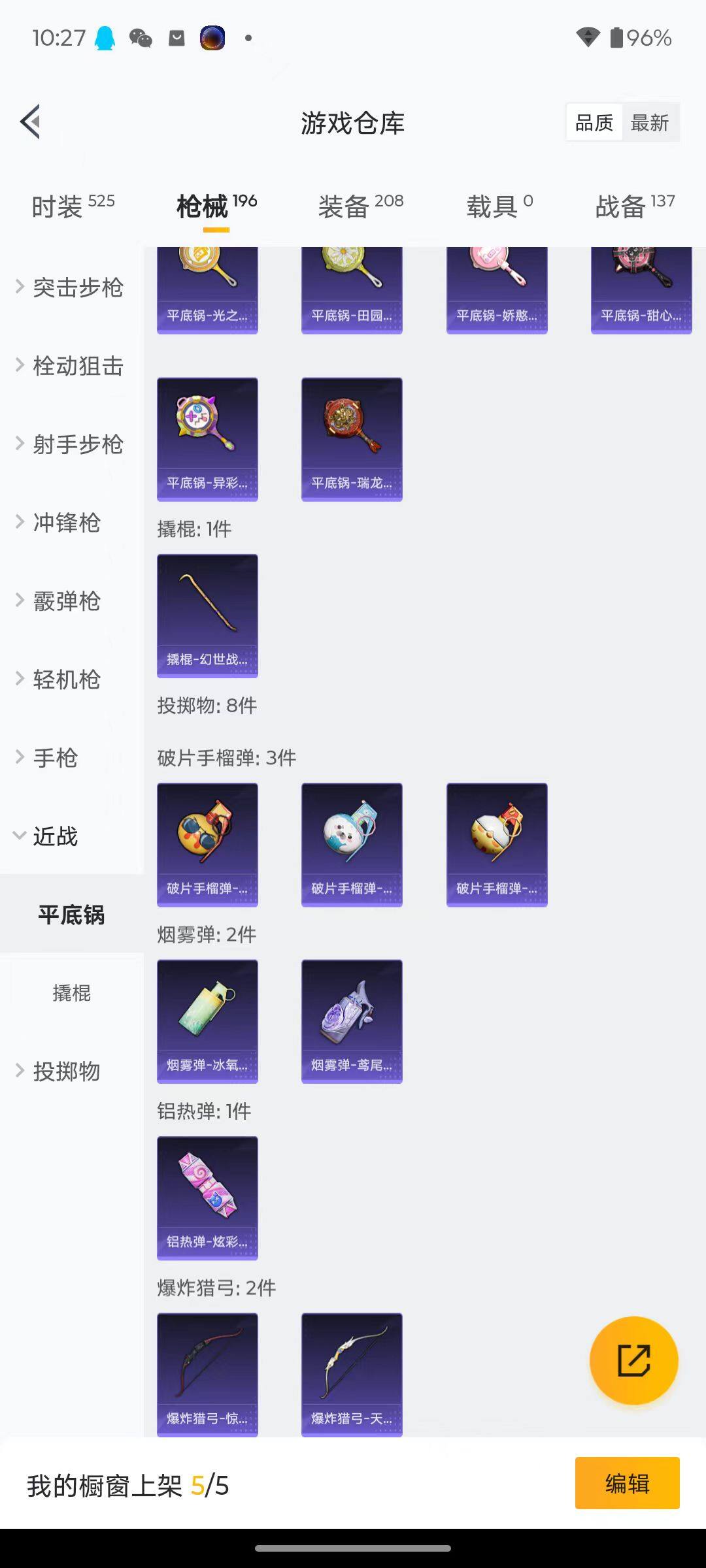This screenshot has height=1568, width=706.
Task: Select the 铝热弹-炫彩 item card
Action: tap(207, 1197)
